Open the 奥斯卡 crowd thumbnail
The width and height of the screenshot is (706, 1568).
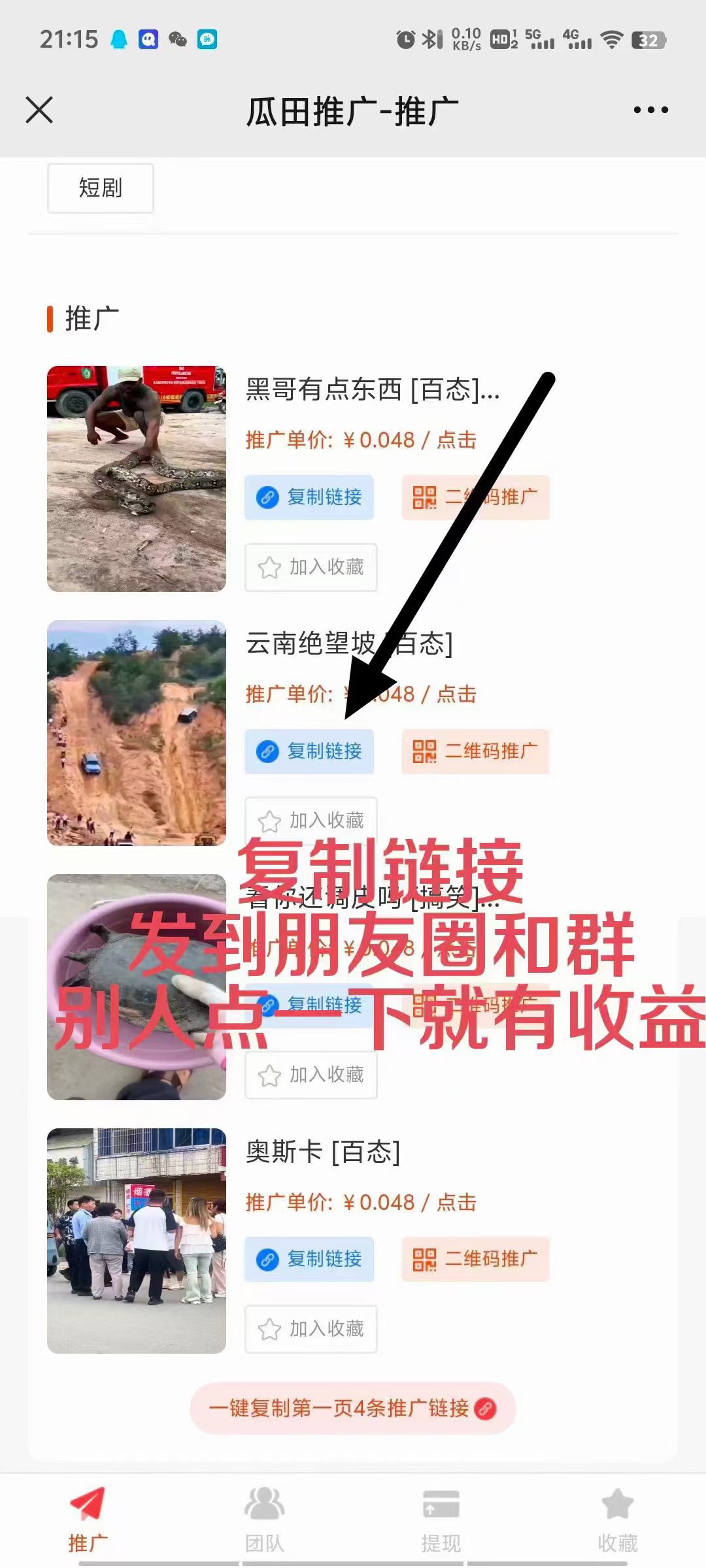tap(137, 1241)
